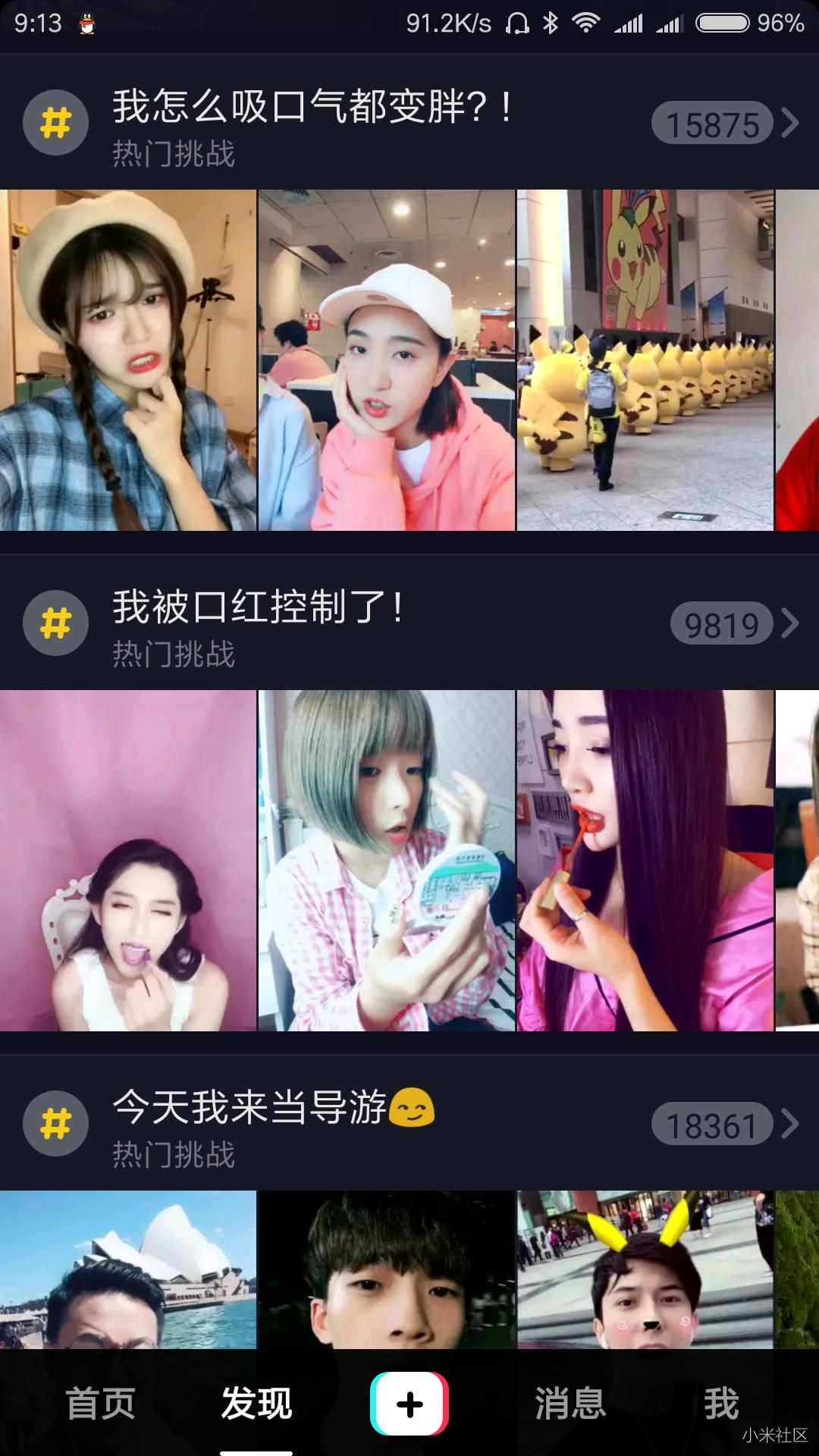Play the video of the girl holding a compact mirror

coord(386,861)
